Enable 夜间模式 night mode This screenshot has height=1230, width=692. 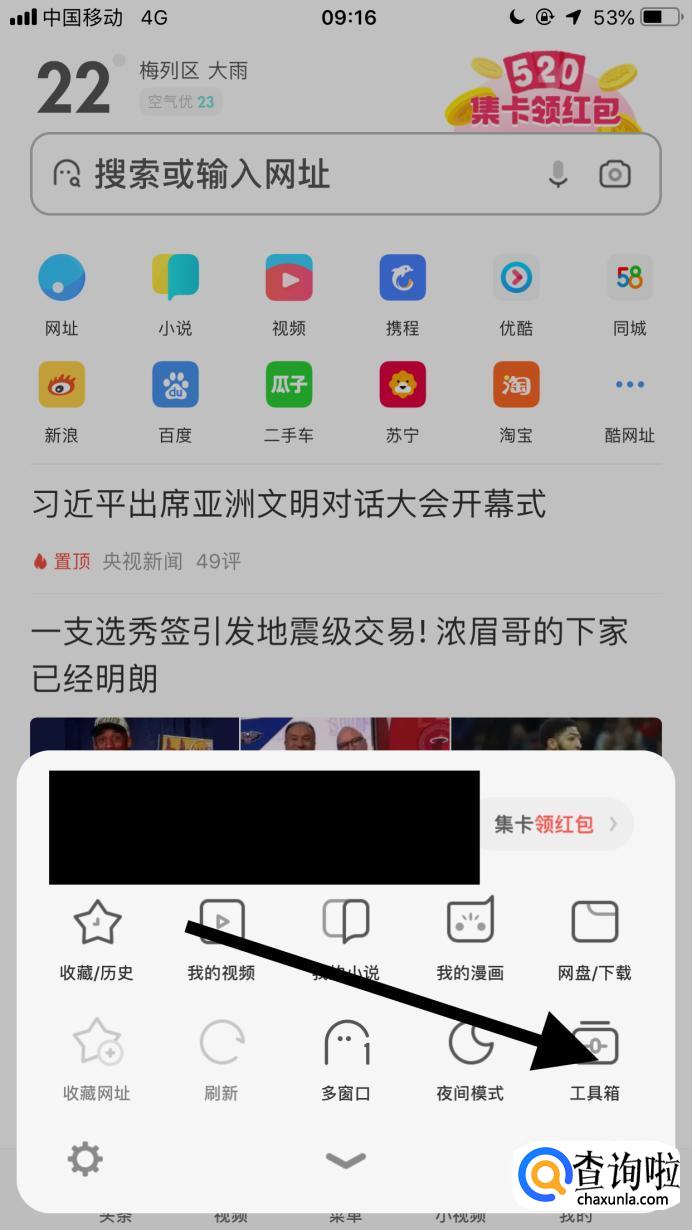pyautogui.click(x=470, y=1058)
